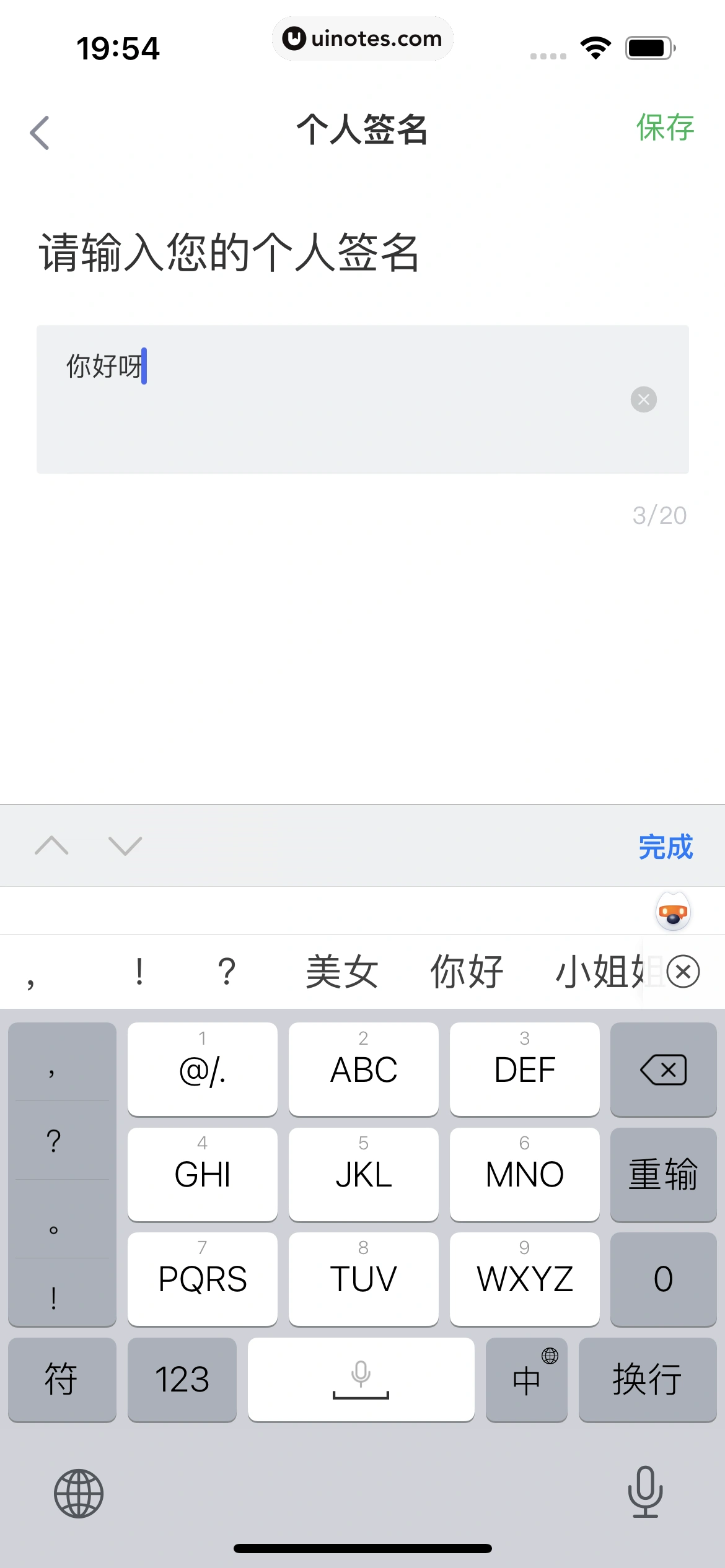Tap the globe keyboard-switch icon
The image size is (725, 1568).
click(79, 1493)
